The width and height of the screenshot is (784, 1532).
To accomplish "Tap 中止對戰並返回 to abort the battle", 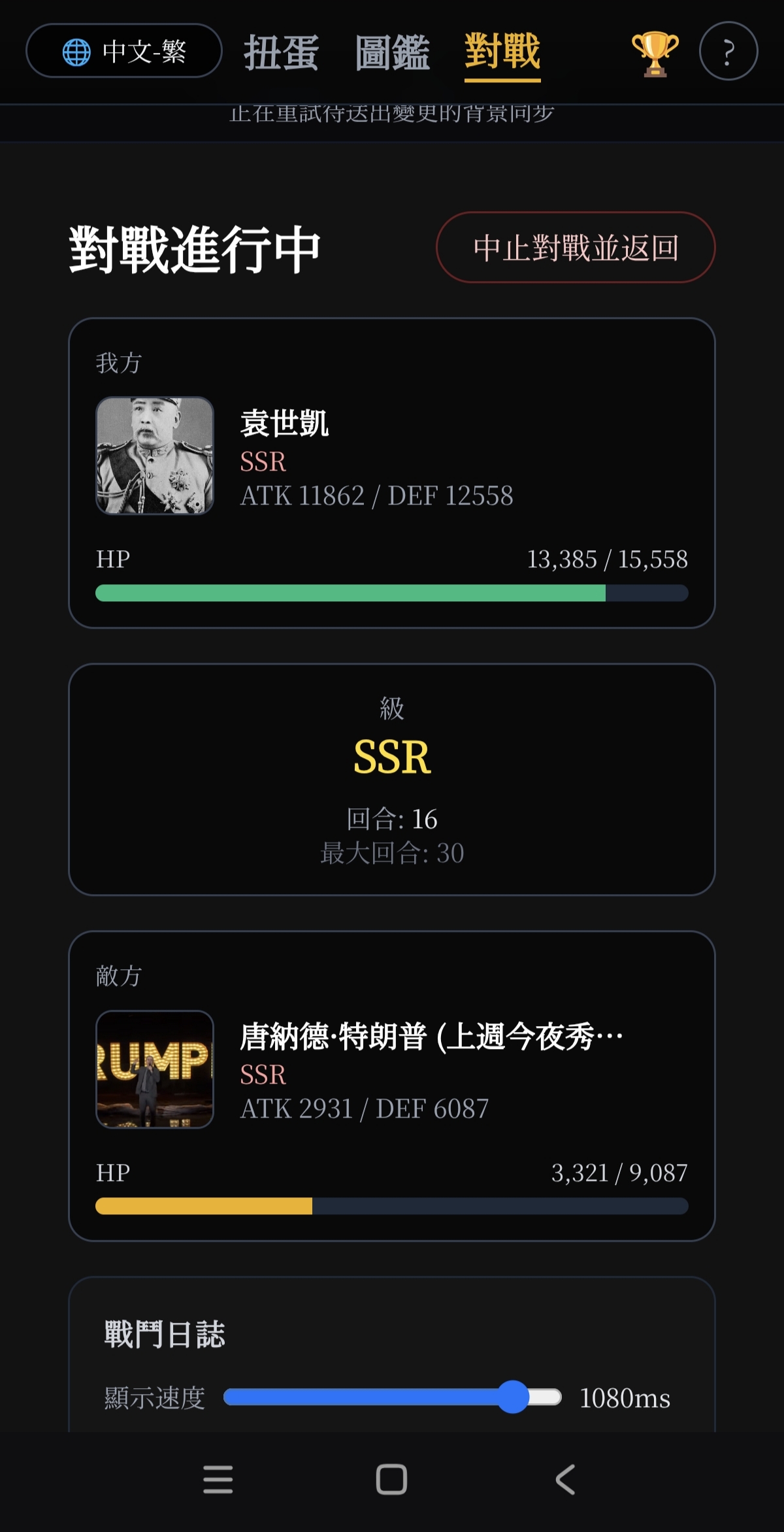I will tap(576, 247).
